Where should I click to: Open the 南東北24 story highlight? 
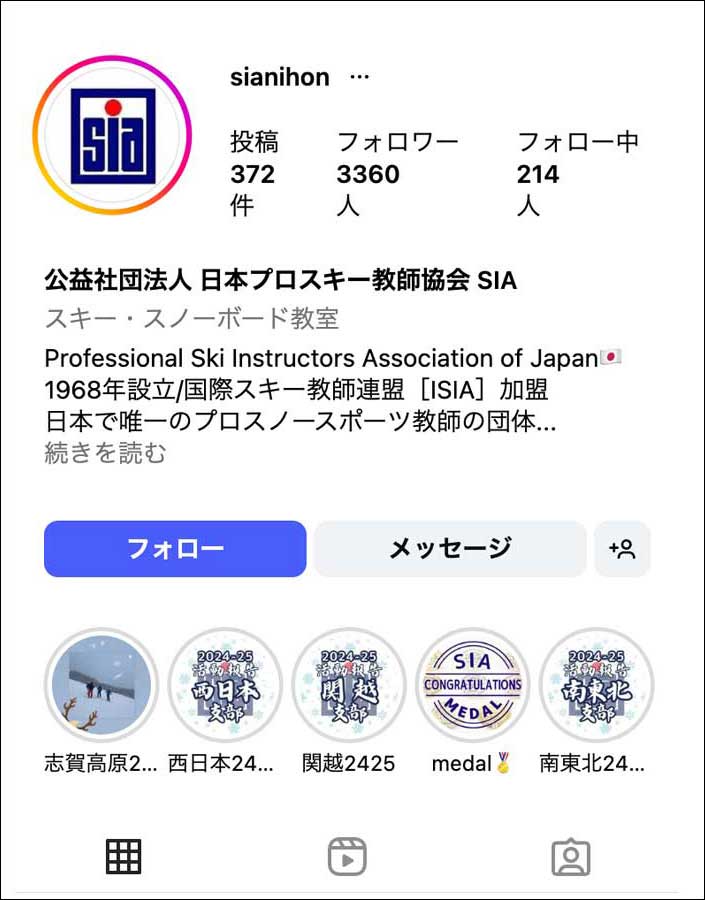[597, 684]
